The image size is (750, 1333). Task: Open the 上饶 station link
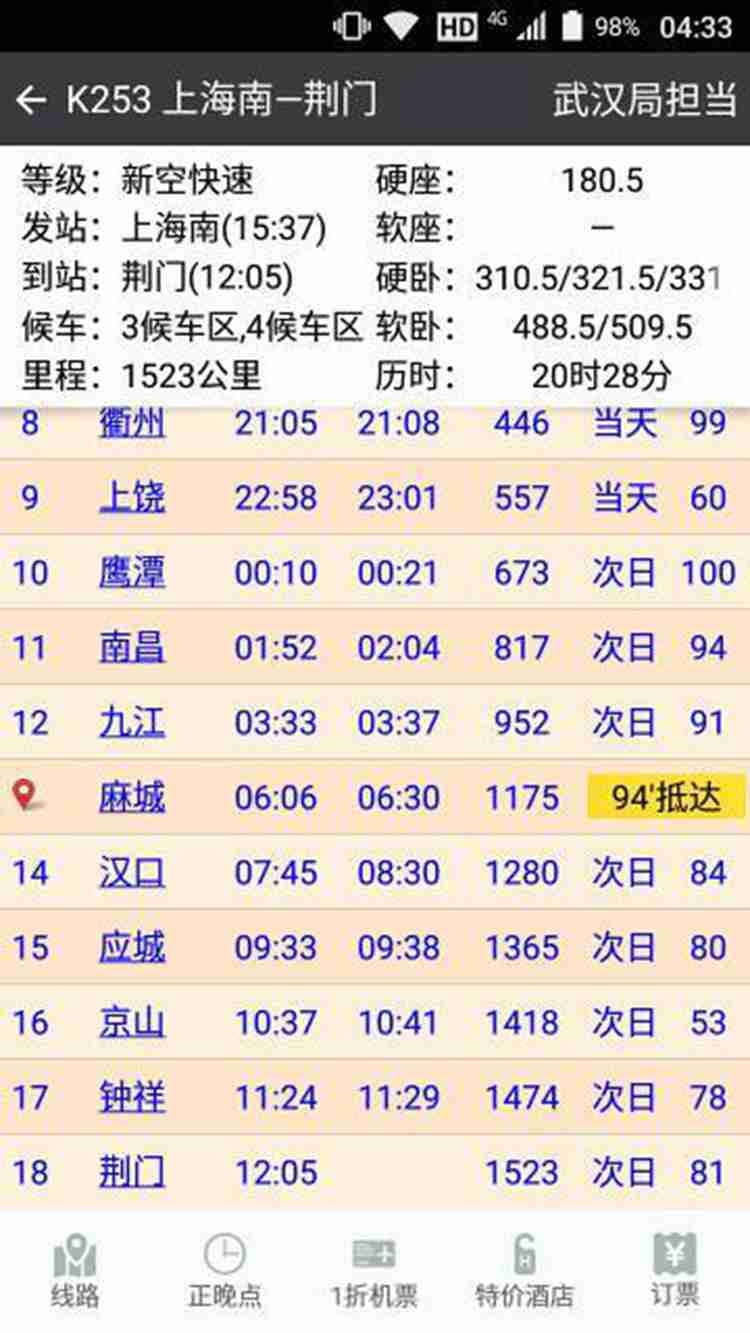click(132, 497)
